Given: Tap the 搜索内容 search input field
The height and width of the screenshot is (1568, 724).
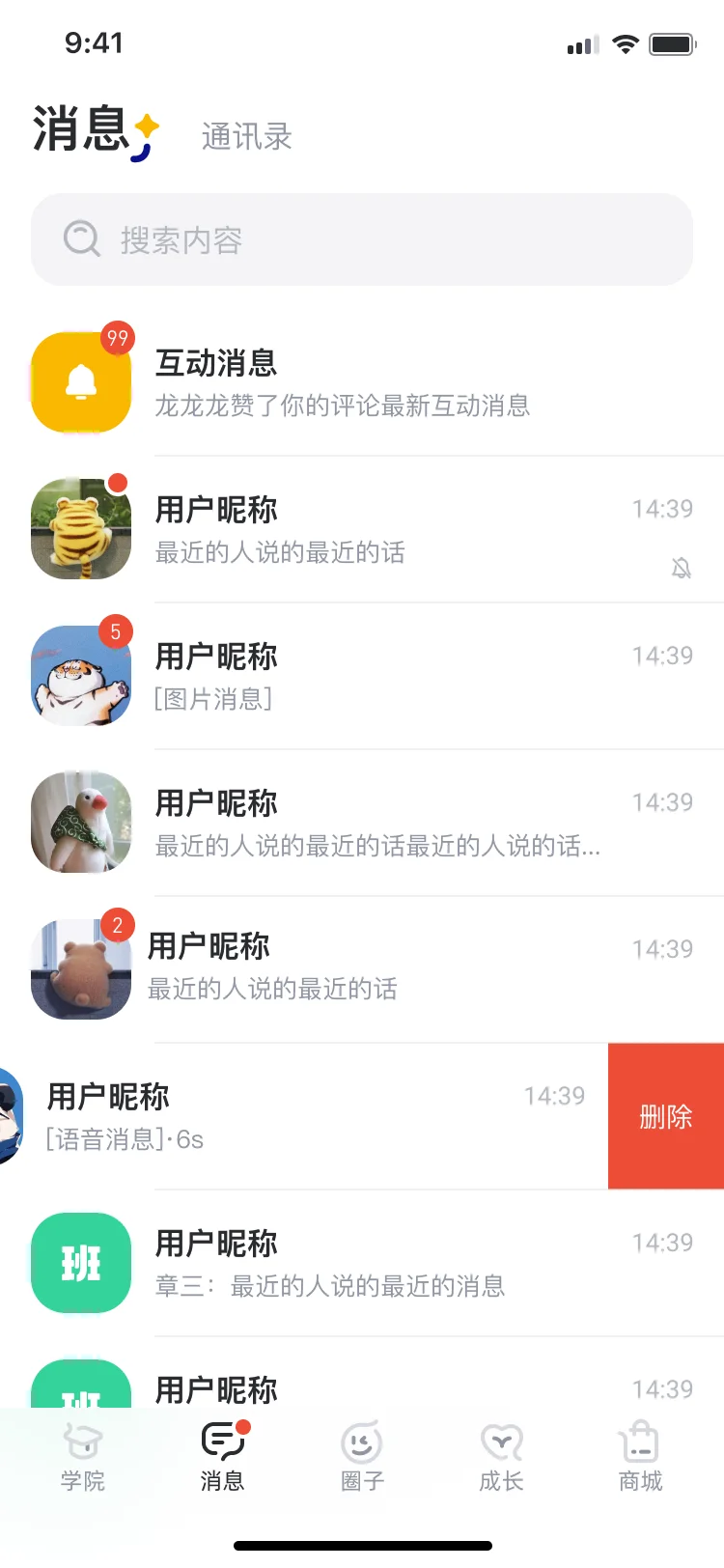Looking at the screenshot, I should pos(362,238).
